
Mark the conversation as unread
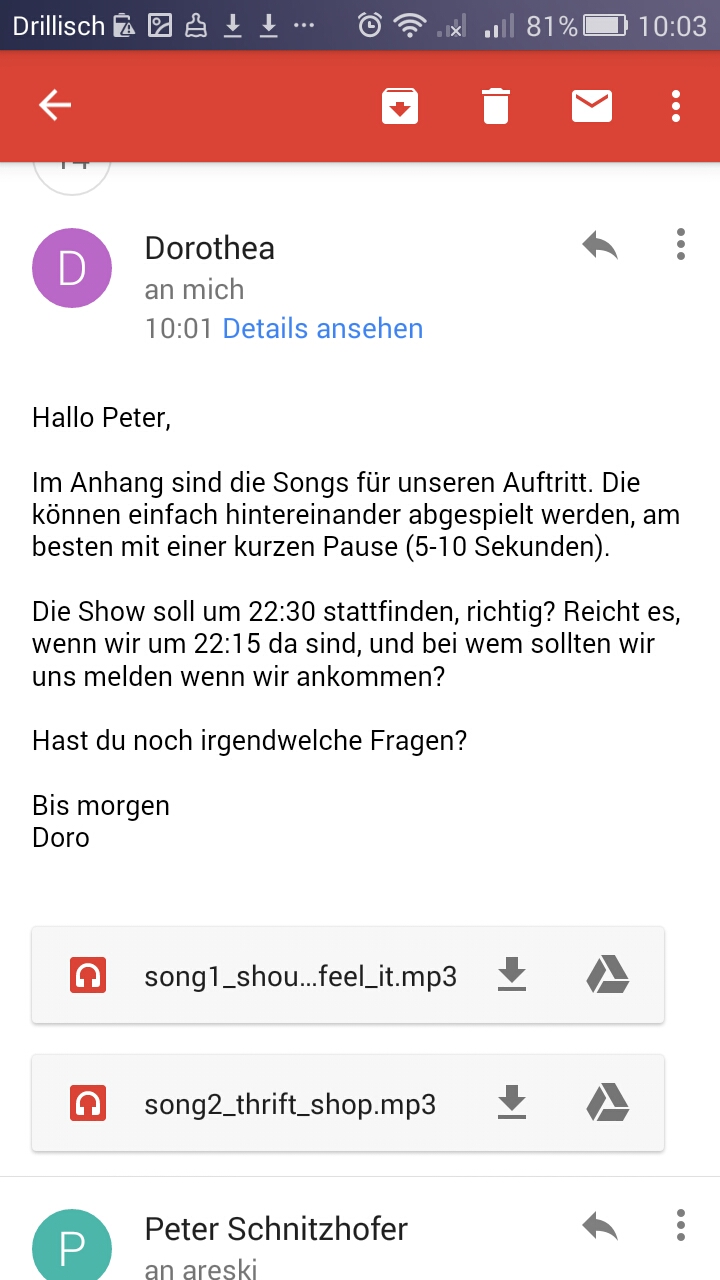591,106
